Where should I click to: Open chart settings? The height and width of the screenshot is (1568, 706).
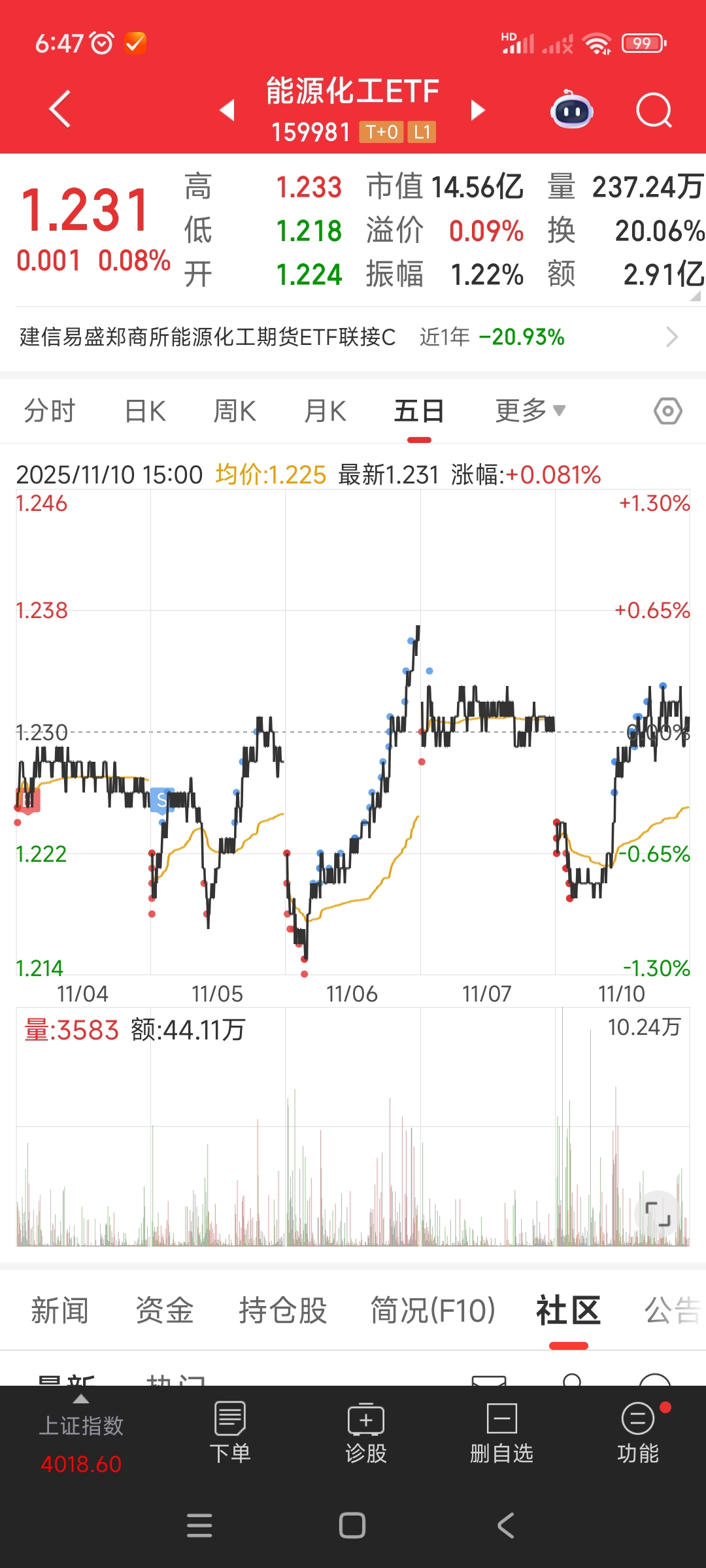[667, 412]
